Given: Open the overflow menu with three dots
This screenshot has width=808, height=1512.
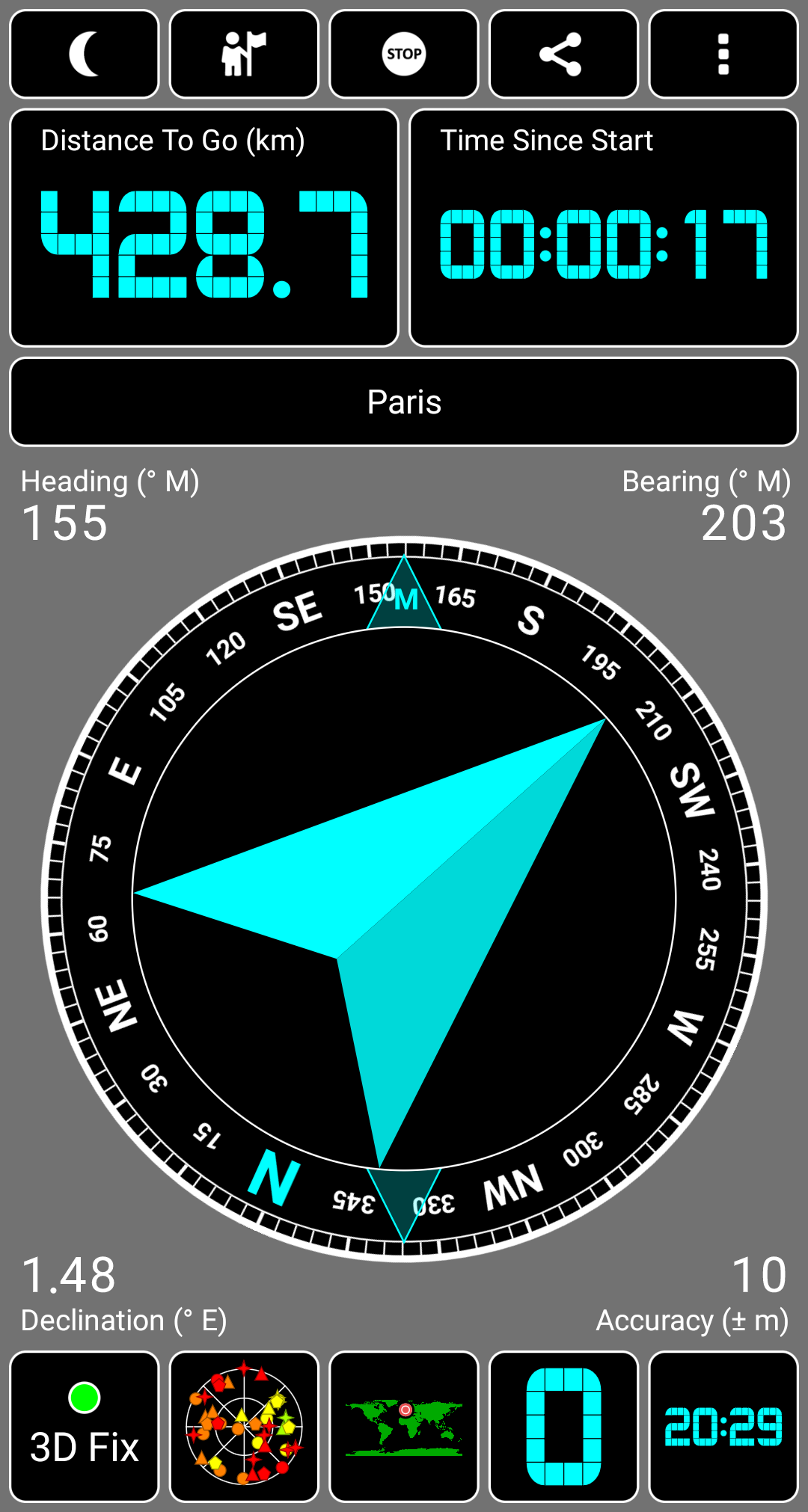Looking at the screenshot, I should coord(723,53).
